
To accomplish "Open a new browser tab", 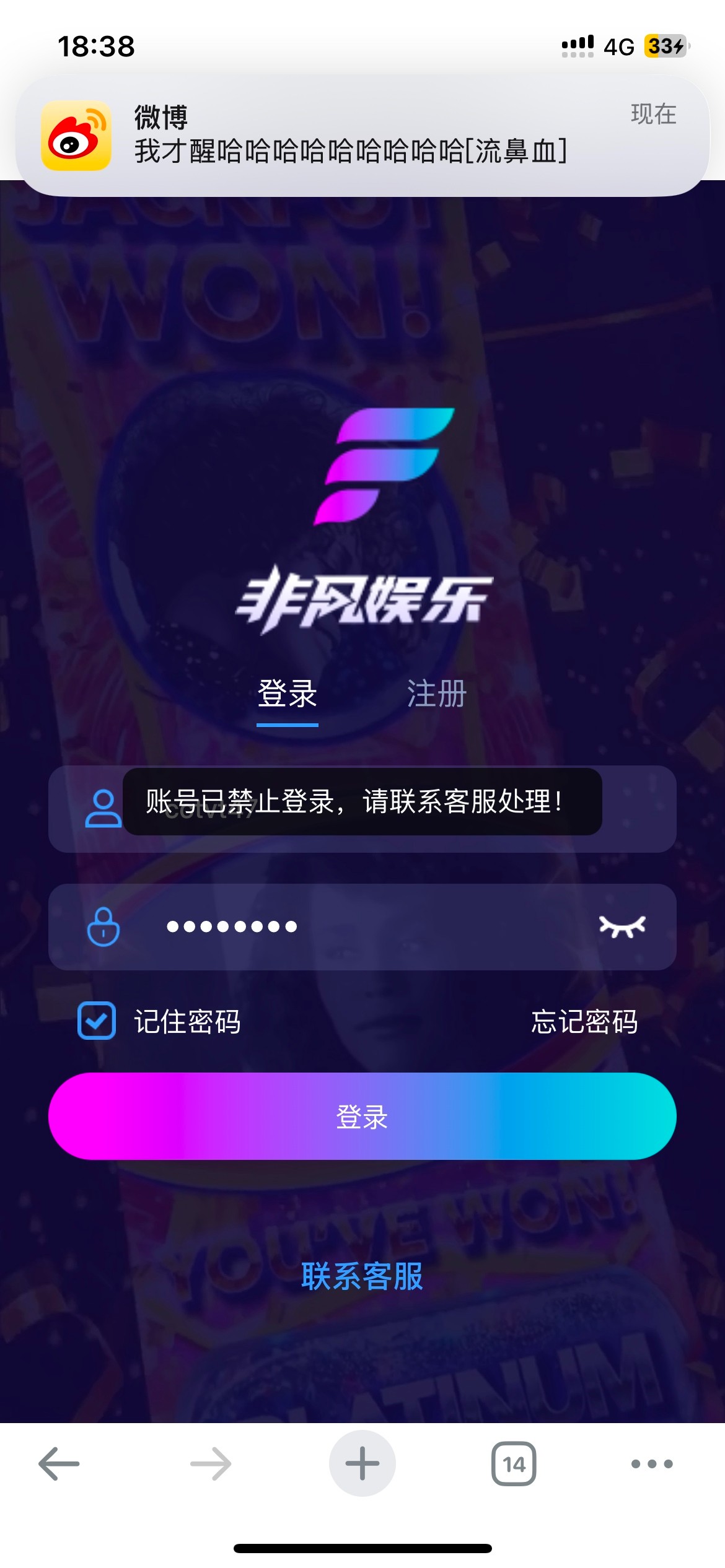I will point(362,1464).
